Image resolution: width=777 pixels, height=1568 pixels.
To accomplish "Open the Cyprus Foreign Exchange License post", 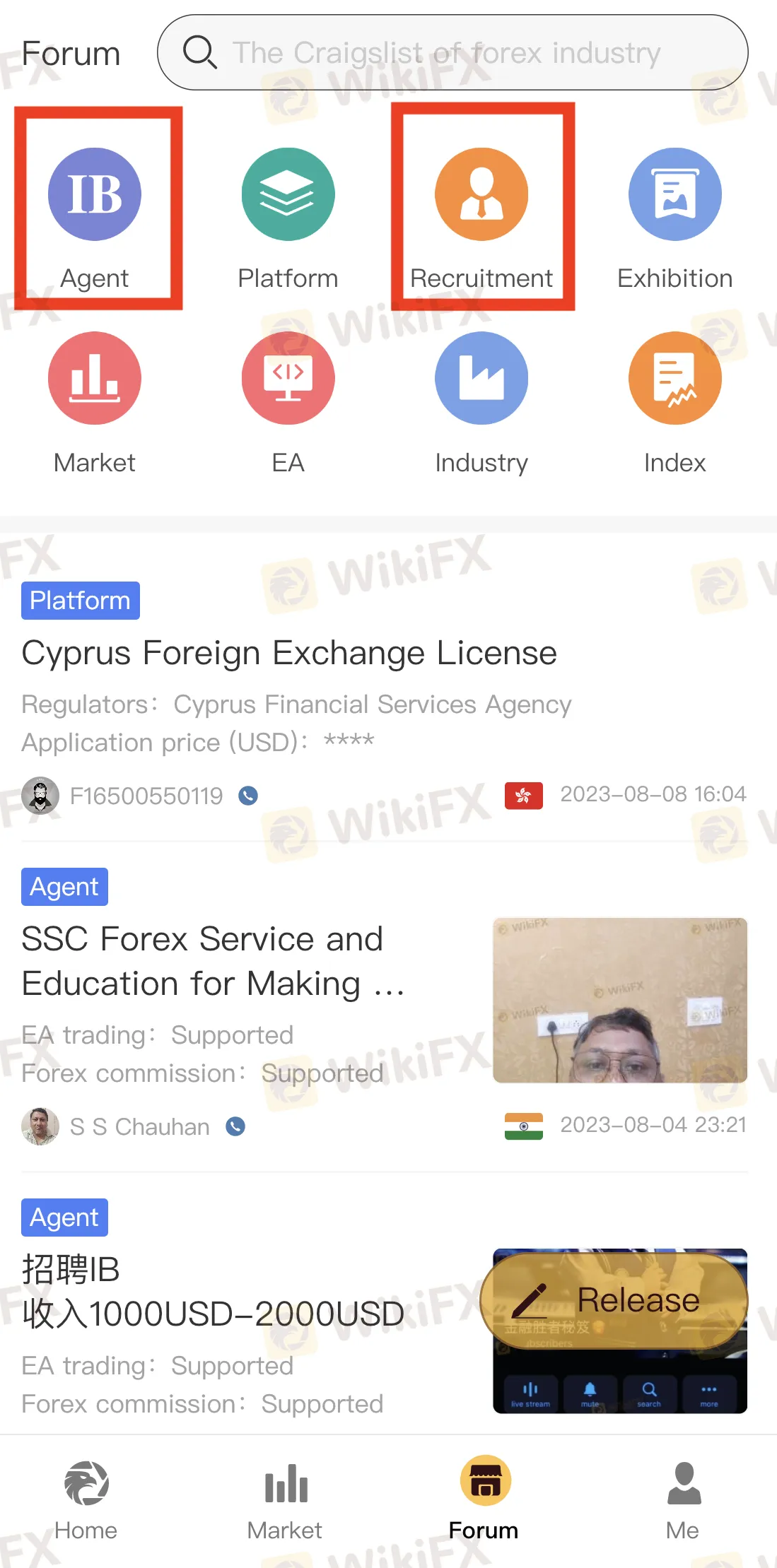I will click(289, 653).
